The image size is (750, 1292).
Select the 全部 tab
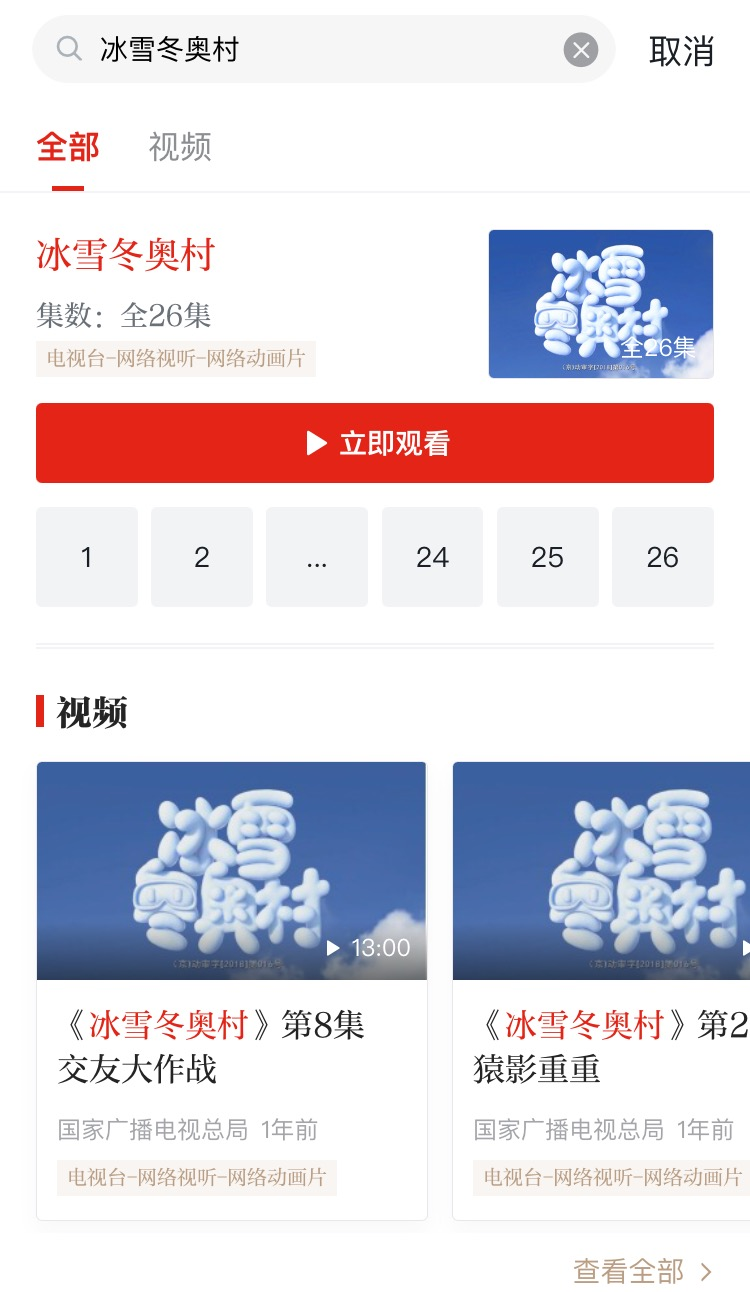coord(68,147)
